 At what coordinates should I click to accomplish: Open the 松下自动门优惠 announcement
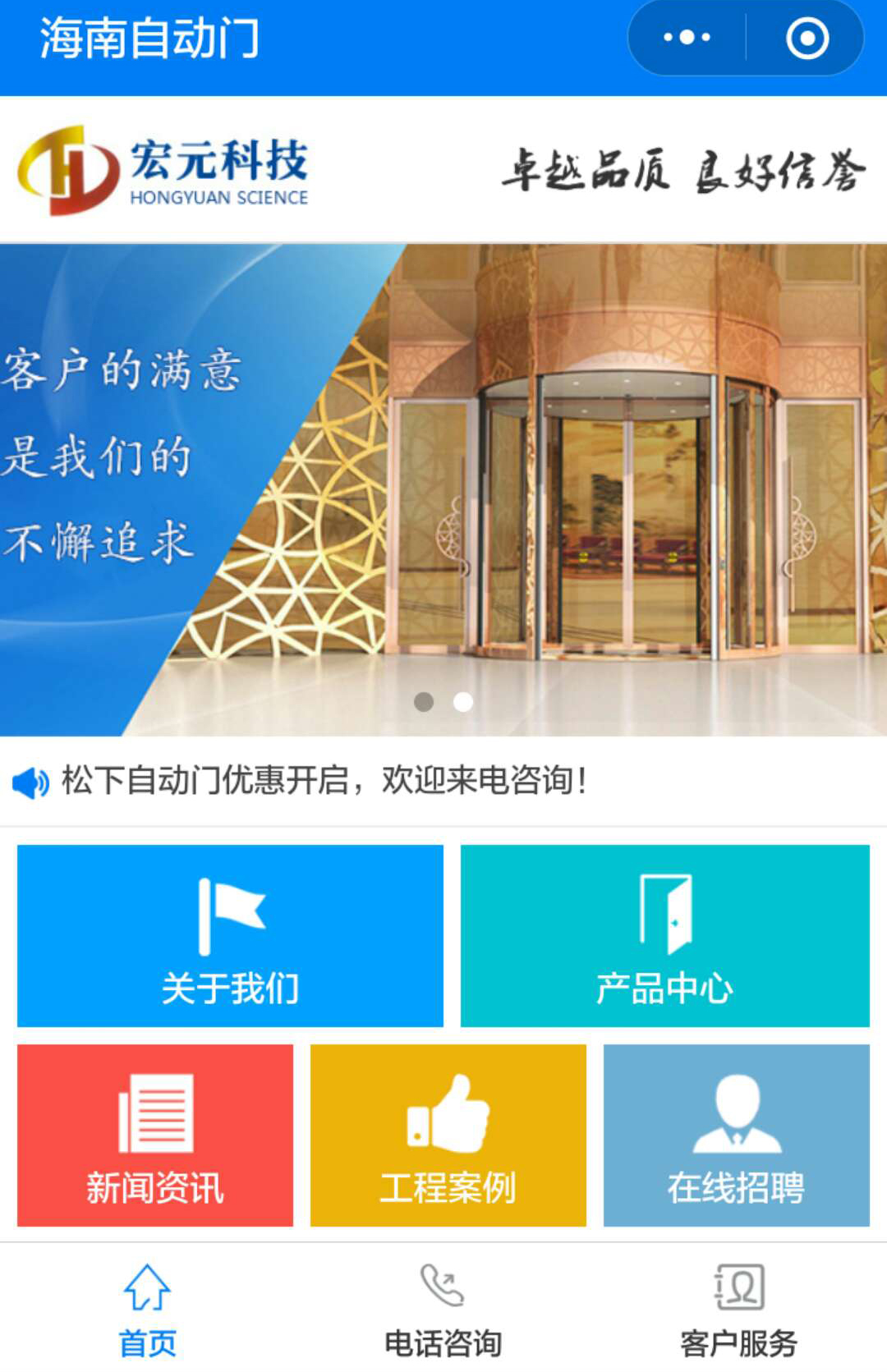pos(324,780)
